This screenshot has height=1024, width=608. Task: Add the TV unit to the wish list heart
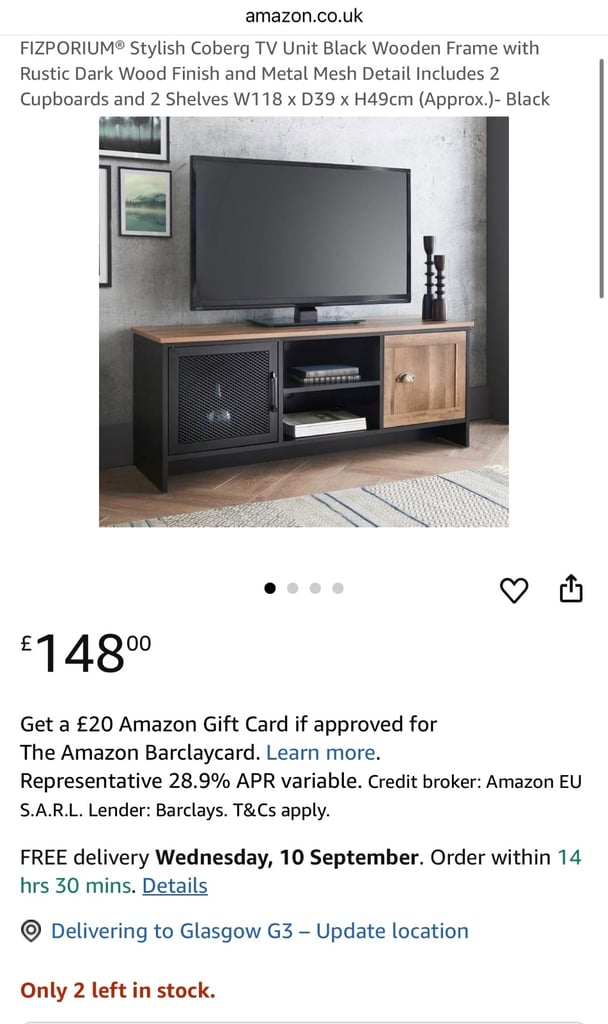pyautogui.click(x=514, y=590)
